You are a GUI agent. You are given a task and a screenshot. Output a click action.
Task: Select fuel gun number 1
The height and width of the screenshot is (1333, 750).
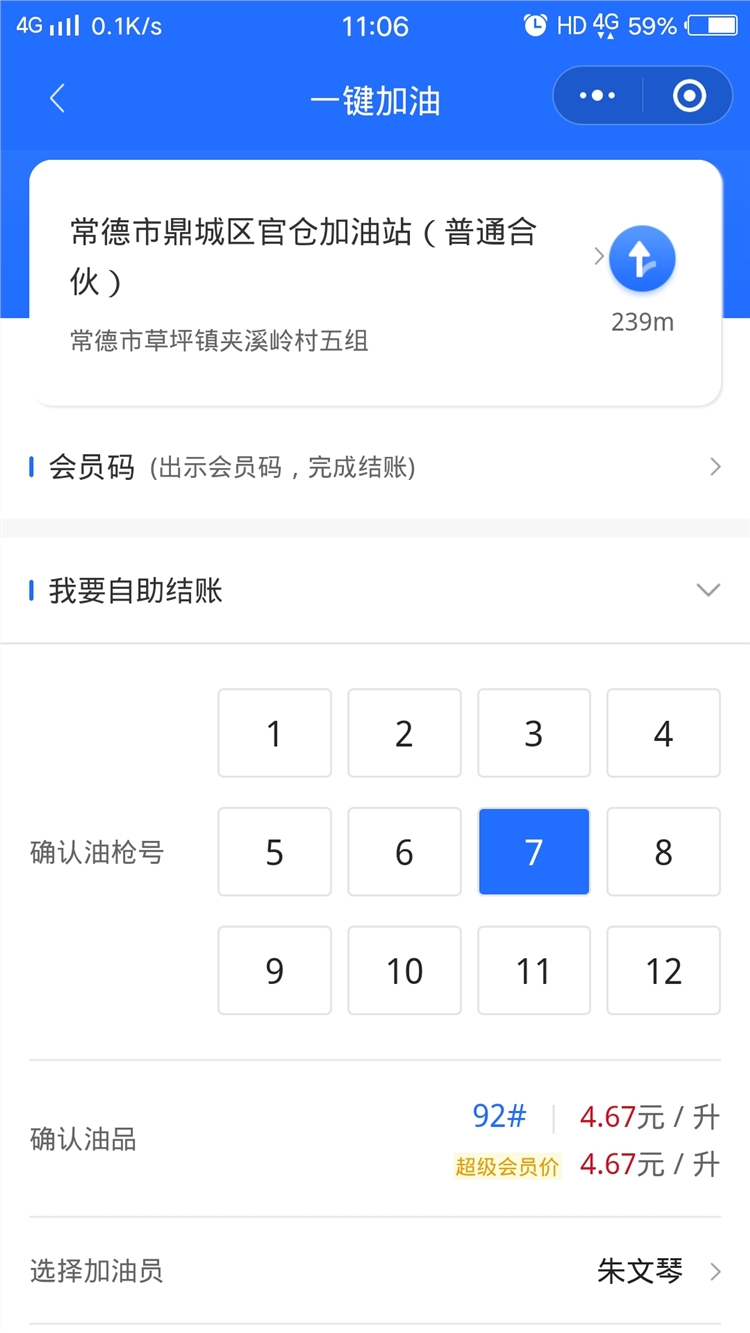click(275, 733)
